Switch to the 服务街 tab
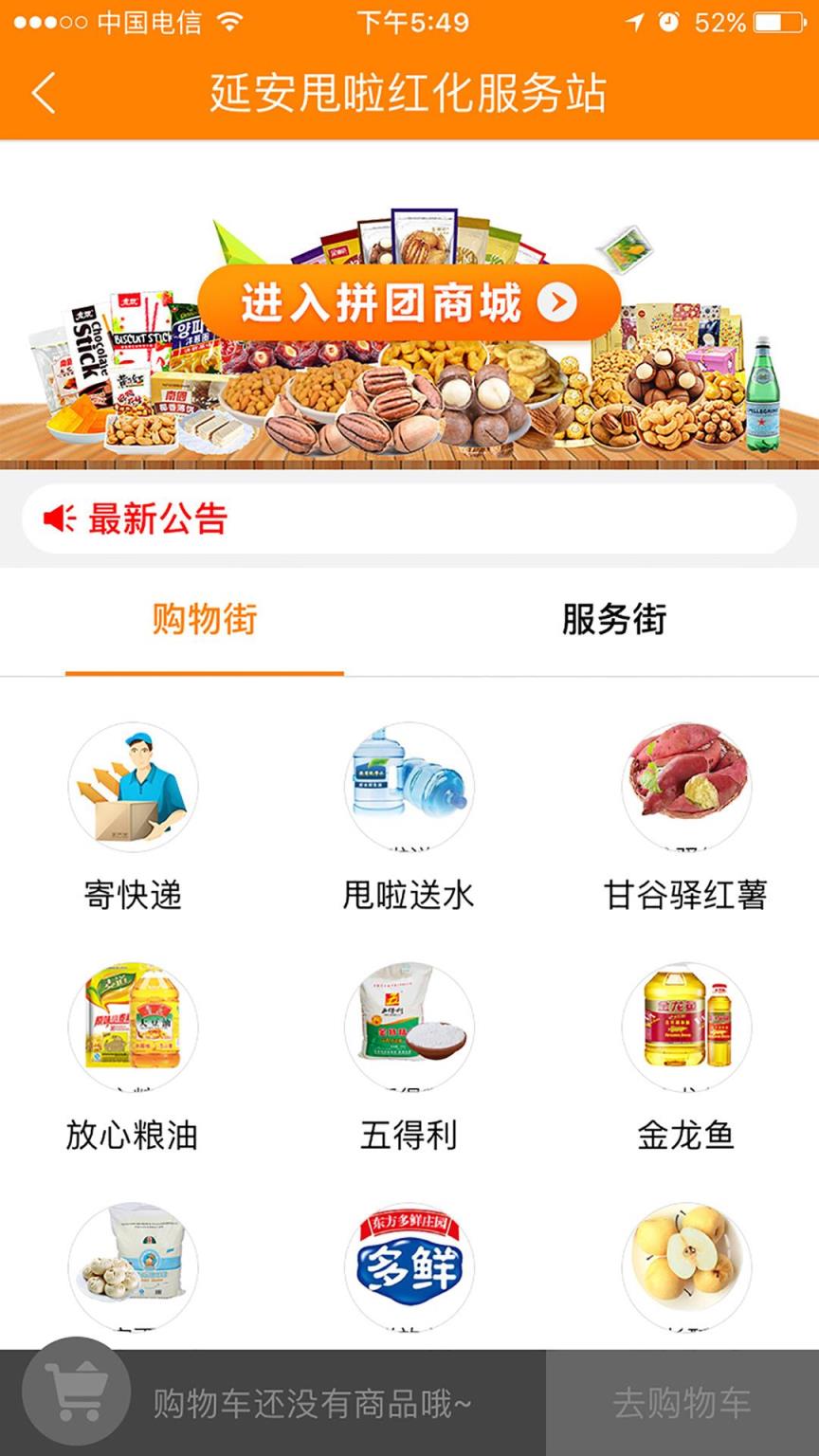 point(614,620)
